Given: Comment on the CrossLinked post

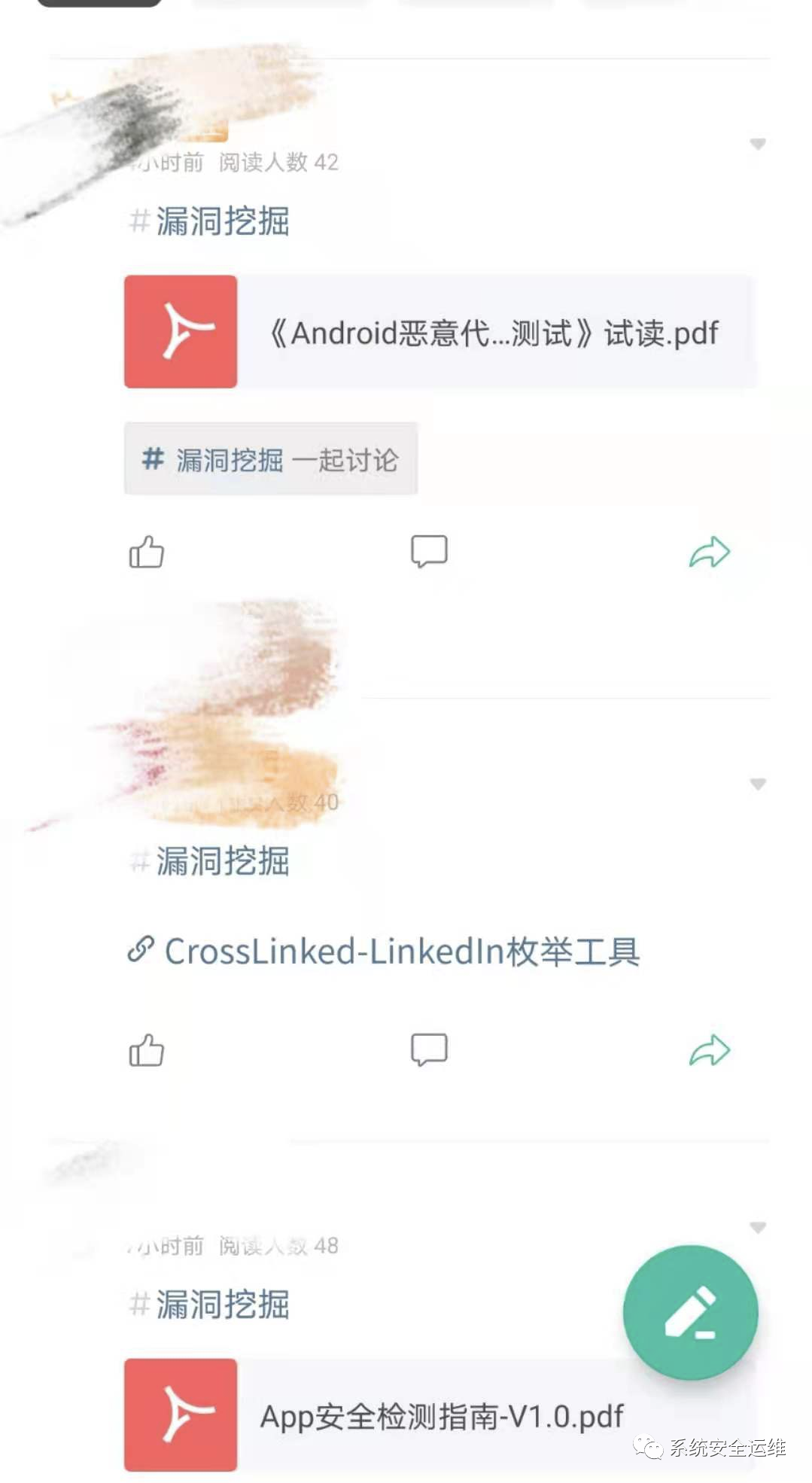Looking at the screenshot, I should click(x=429, y=1050).
